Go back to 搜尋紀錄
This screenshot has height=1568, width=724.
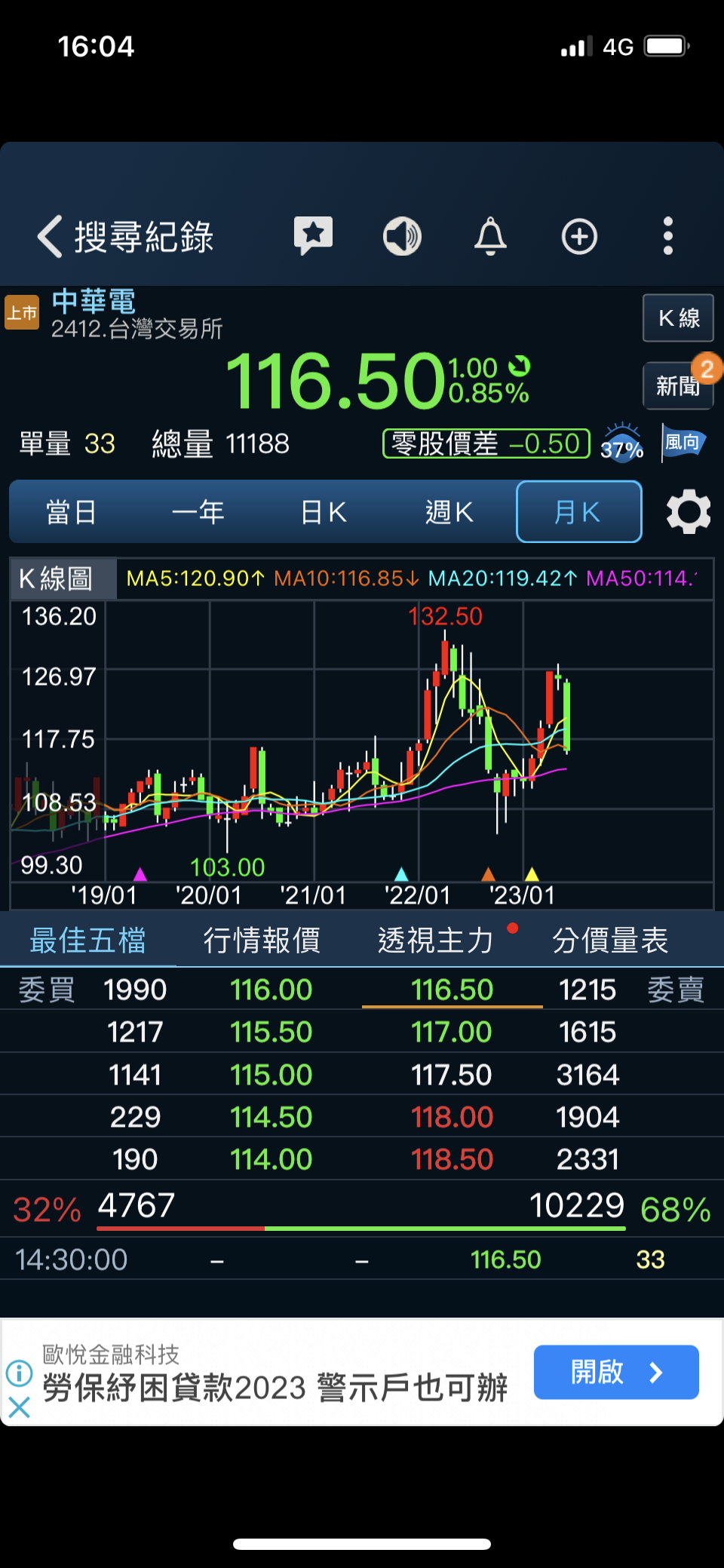(126, 237)
